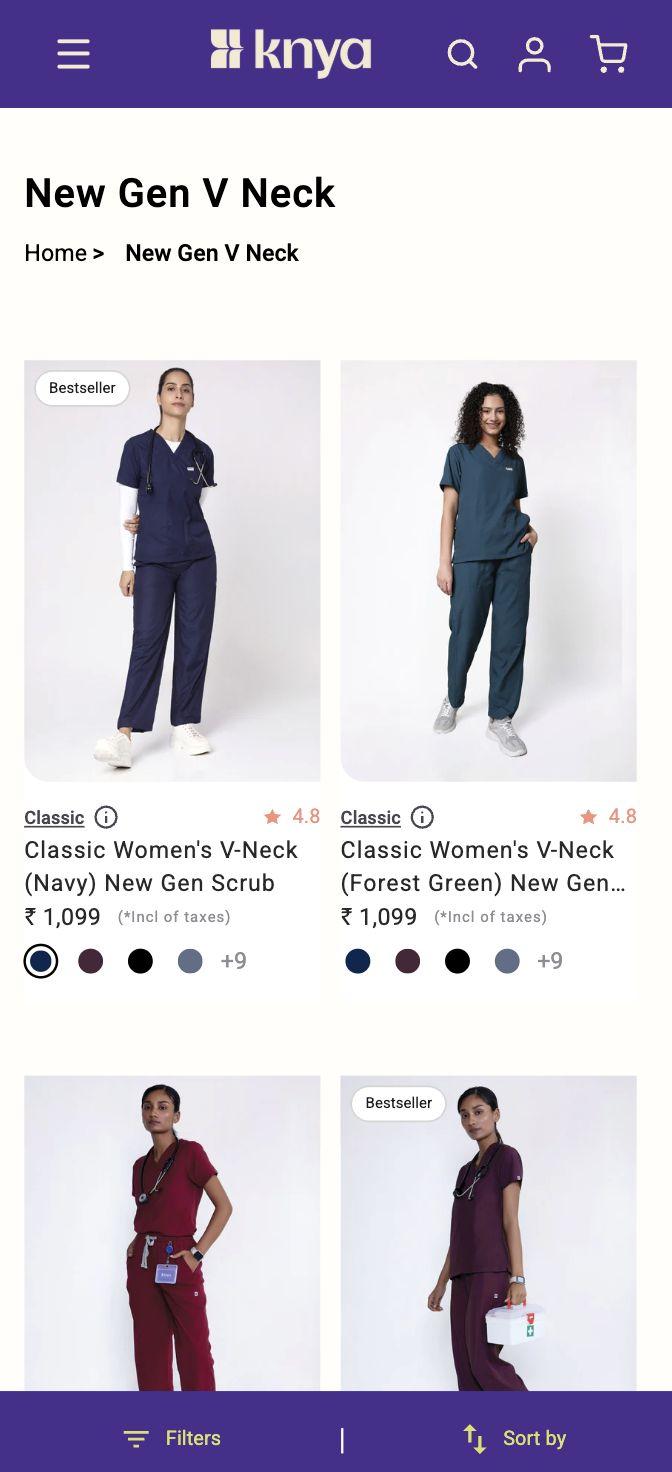The width and height of the screenshot is (672, 1472).
Task: Go to Home breadcrumb link
Action: [55, 253]
